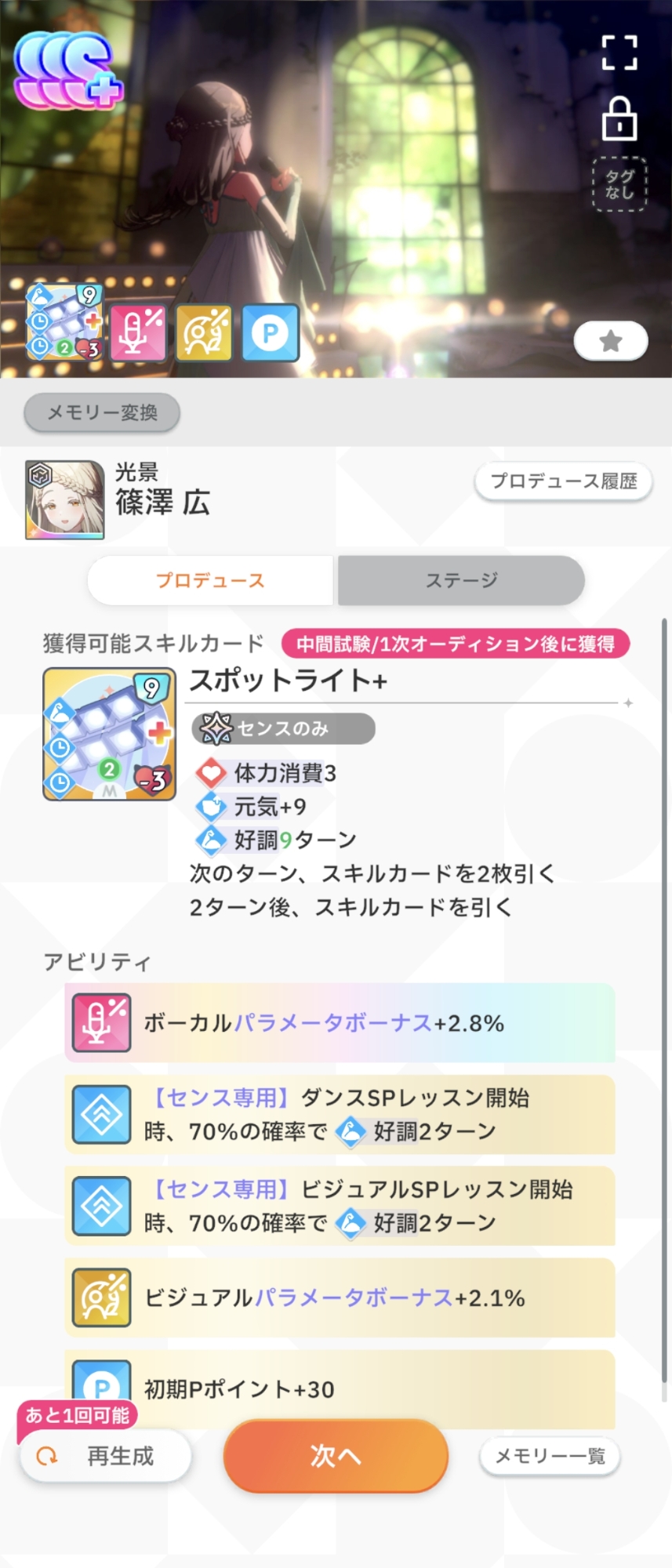Proceed with the 次へ button

[336, 1456]
